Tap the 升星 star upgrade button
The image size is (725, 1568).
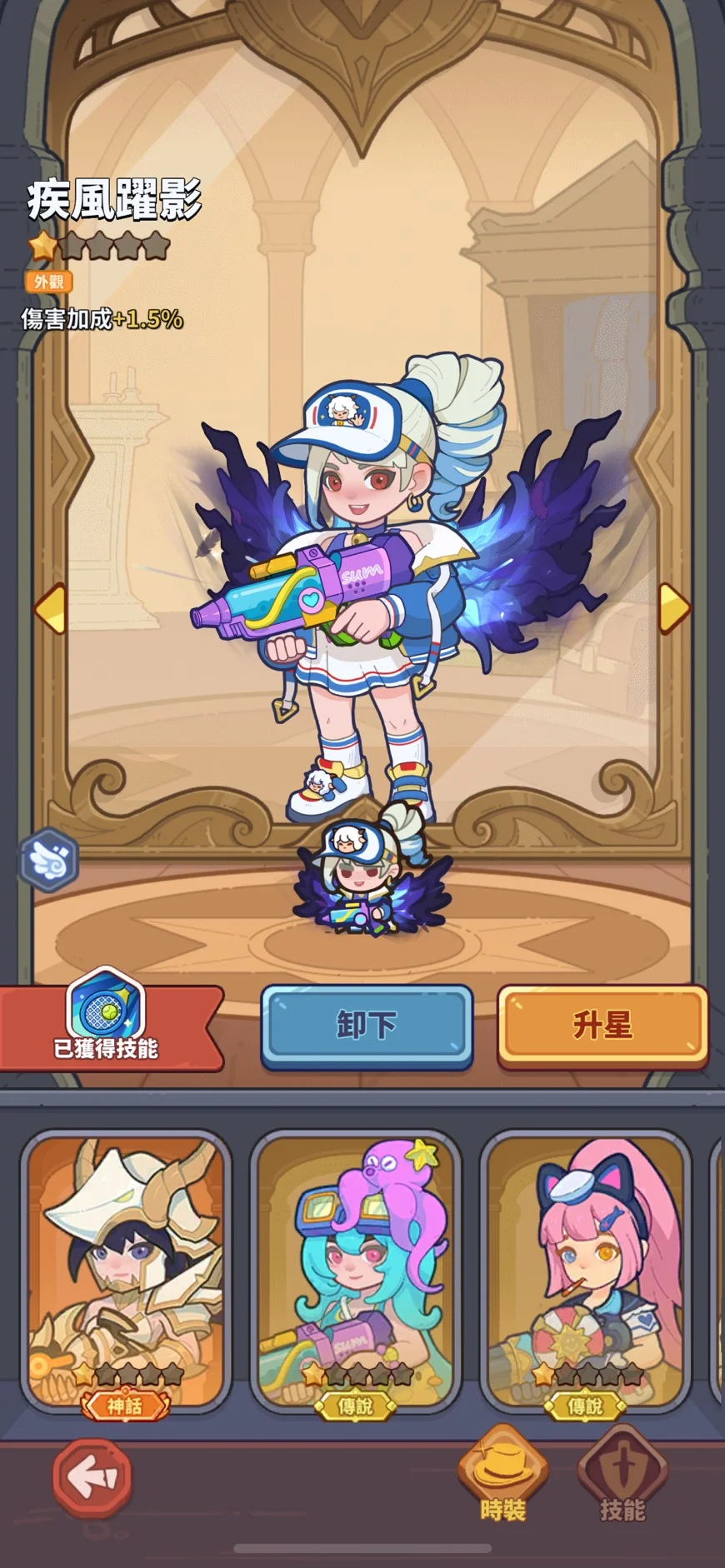pos(602,1026)
